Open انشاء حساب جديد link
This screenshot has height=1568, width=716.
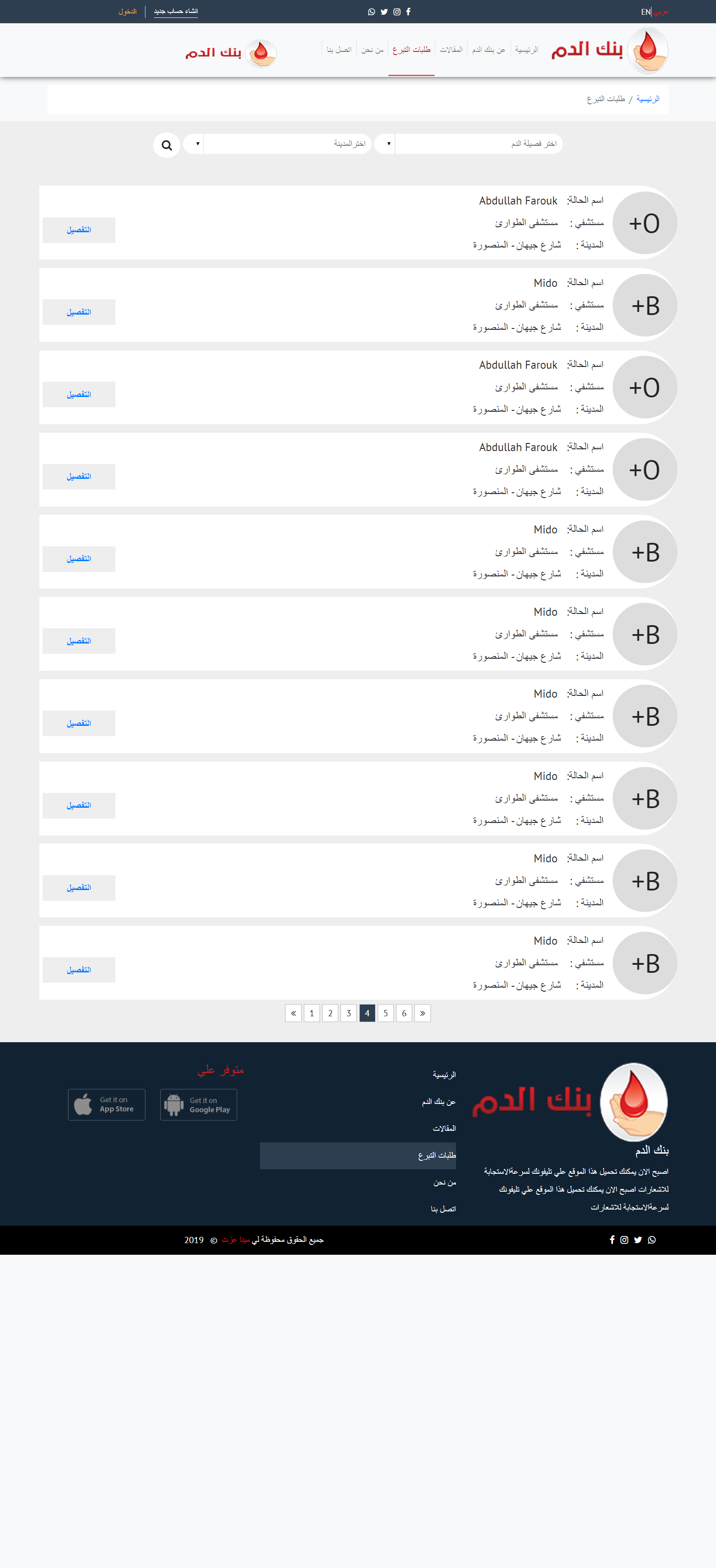175,11
